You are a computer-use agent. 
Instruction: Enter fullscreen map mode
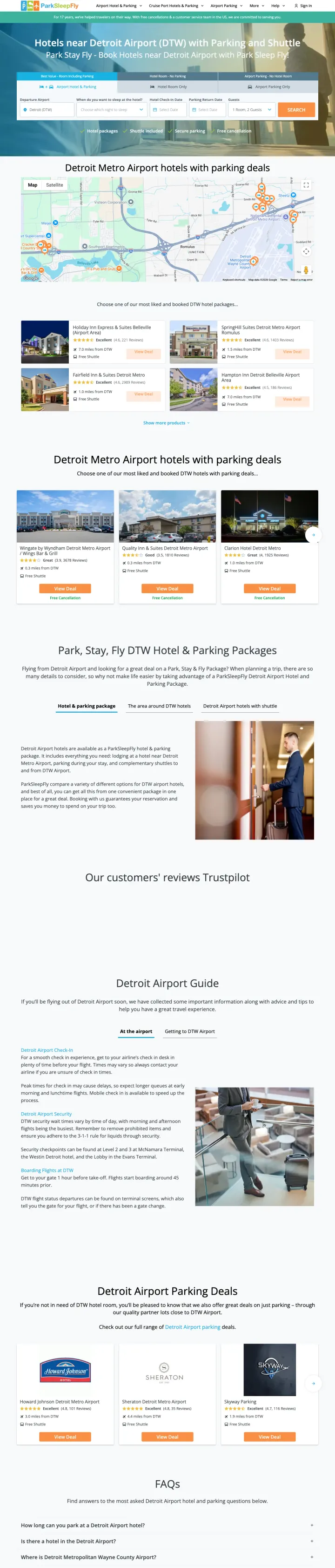[x=306, y=184]
